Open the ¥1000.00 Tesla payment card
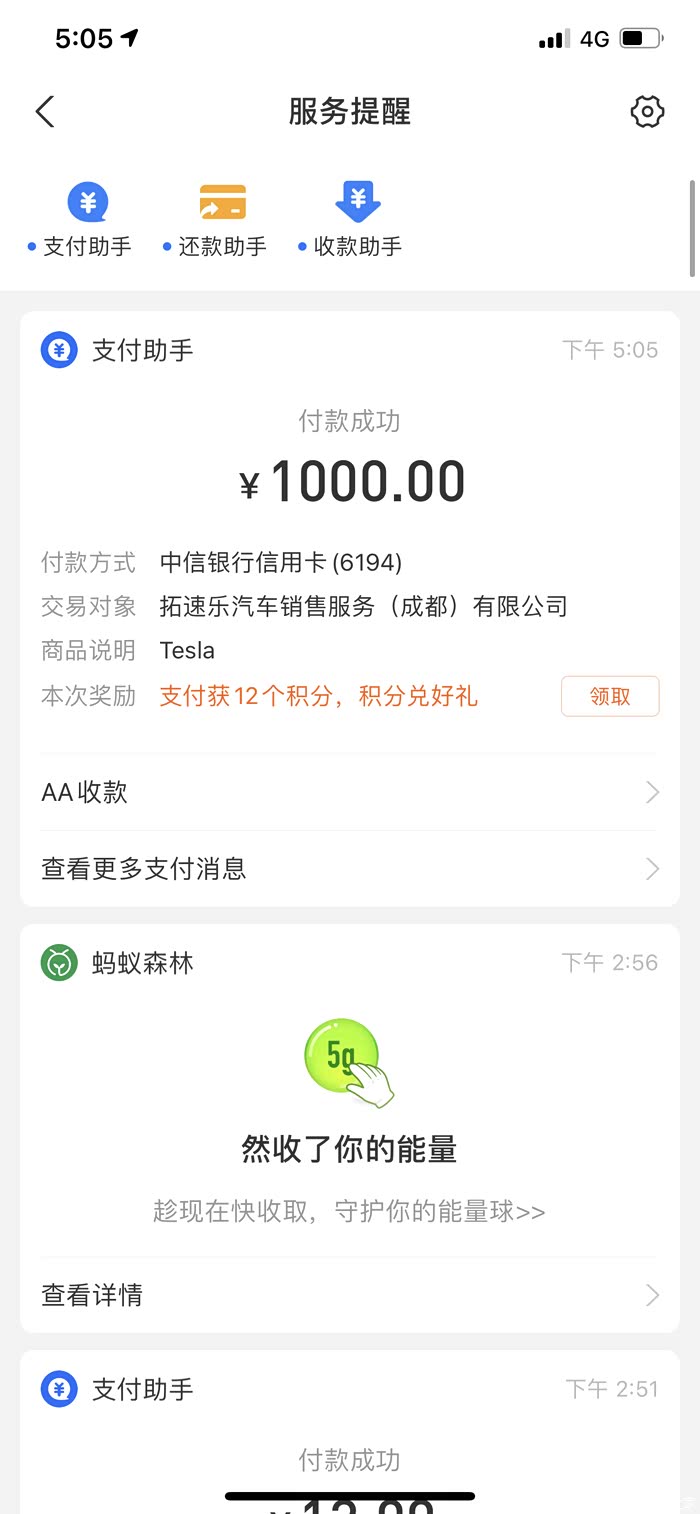This screenshot has width=700, height=1514. click(349, 480)
